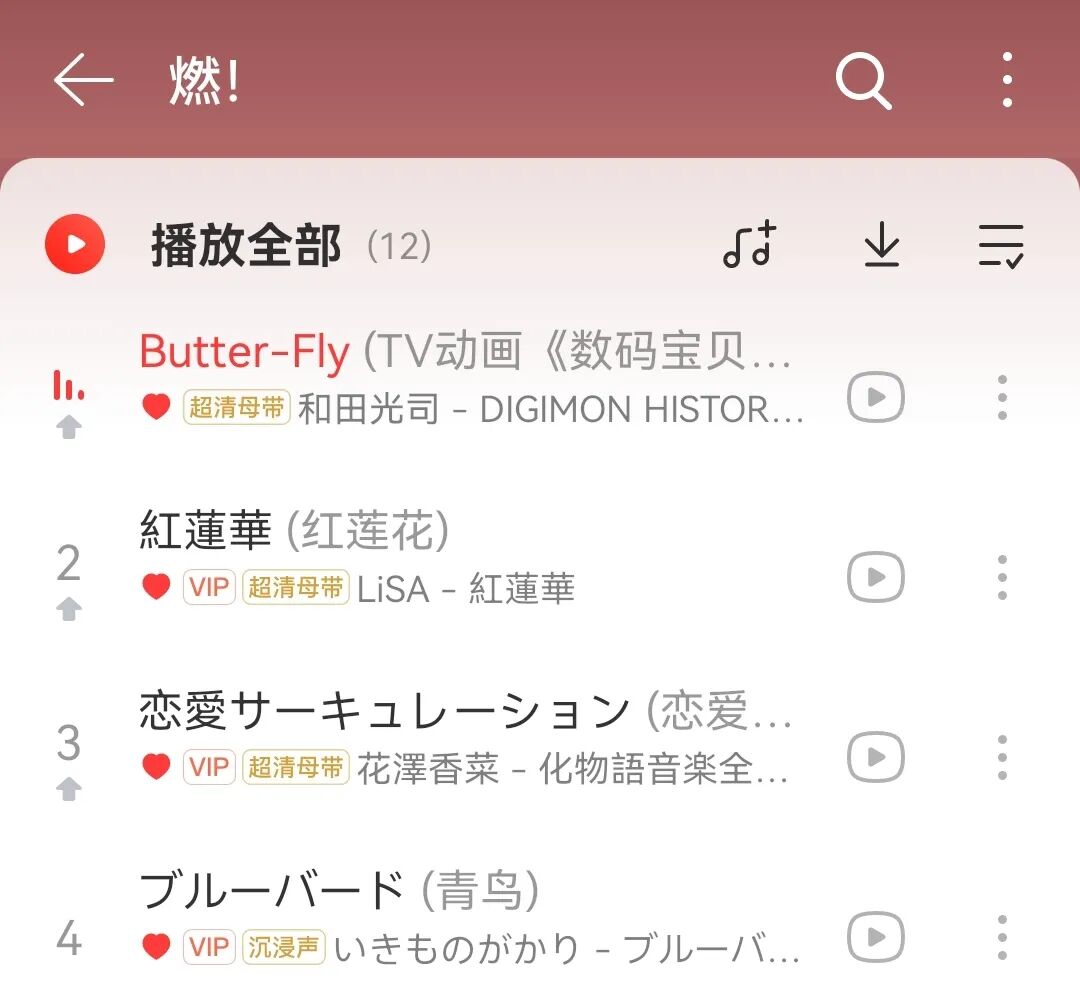Screen dimensions: 1080x1002
Task: Open multi-select list management icon
Action: click(x=1001, y=245)
